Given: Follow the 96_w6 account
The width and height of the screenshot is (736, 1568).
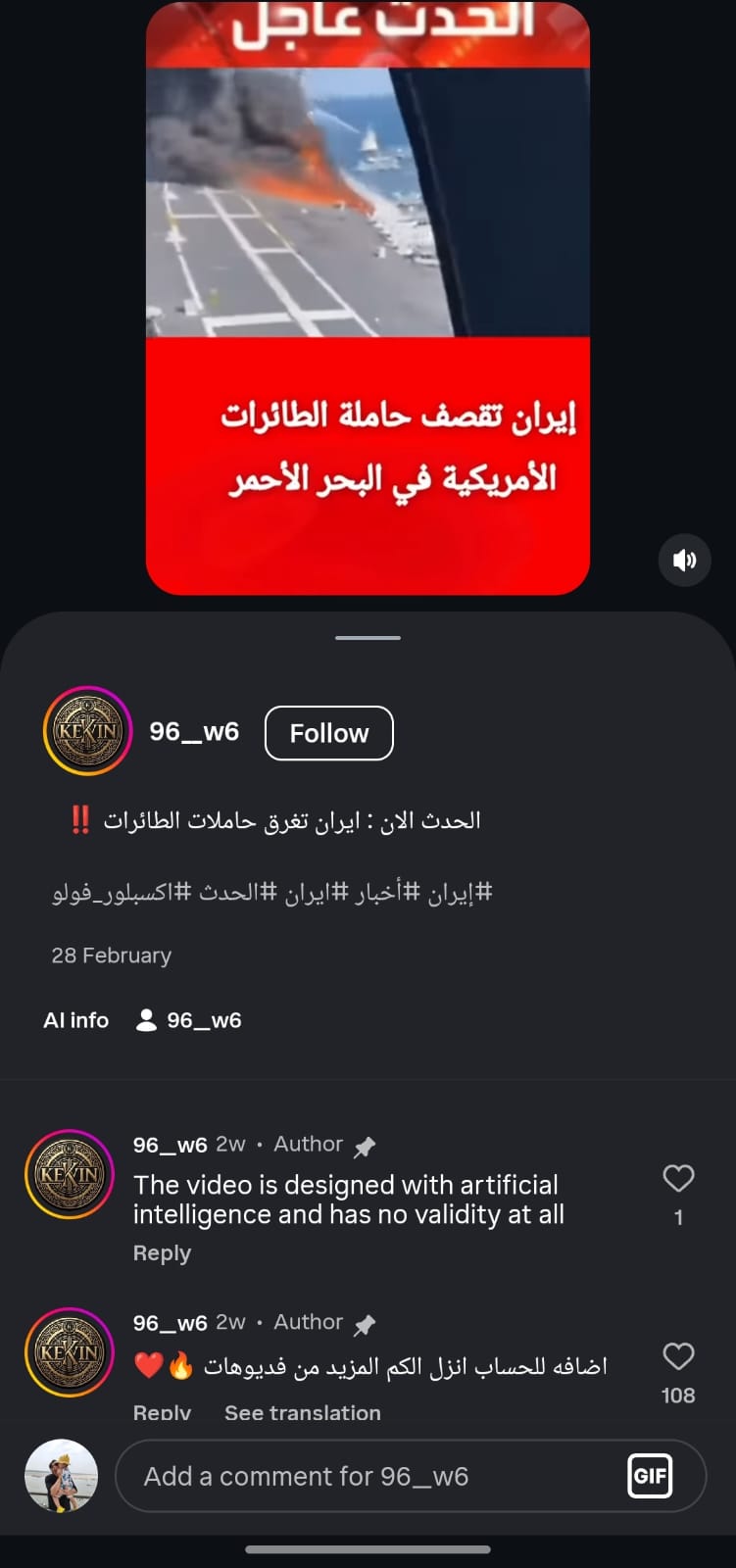Looking at the screenshot, I should click(x=329, y=733).
